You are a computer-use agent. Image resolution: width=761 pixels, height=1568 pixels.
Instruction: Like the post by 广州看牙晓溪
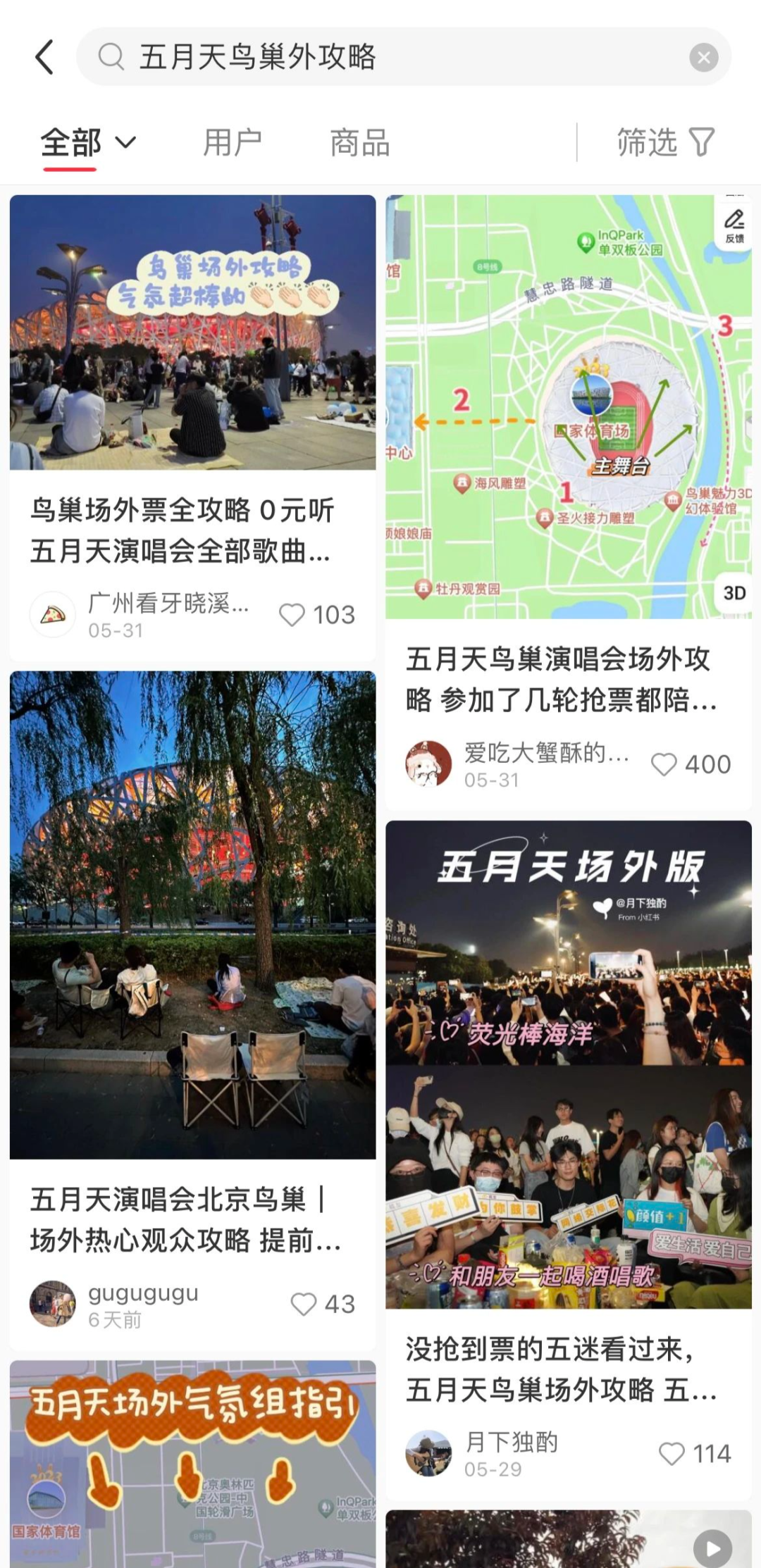[293, 615]
